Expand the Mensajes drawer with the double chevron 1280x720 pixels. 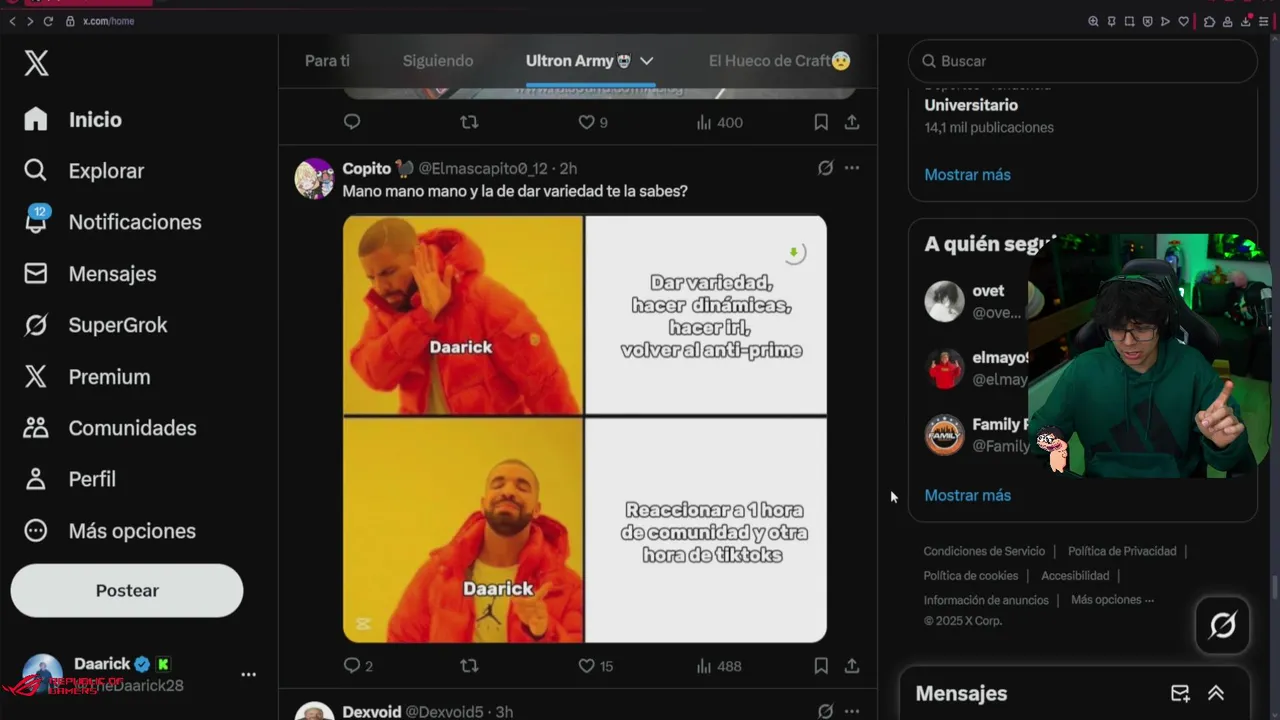tap(1216, 694)
